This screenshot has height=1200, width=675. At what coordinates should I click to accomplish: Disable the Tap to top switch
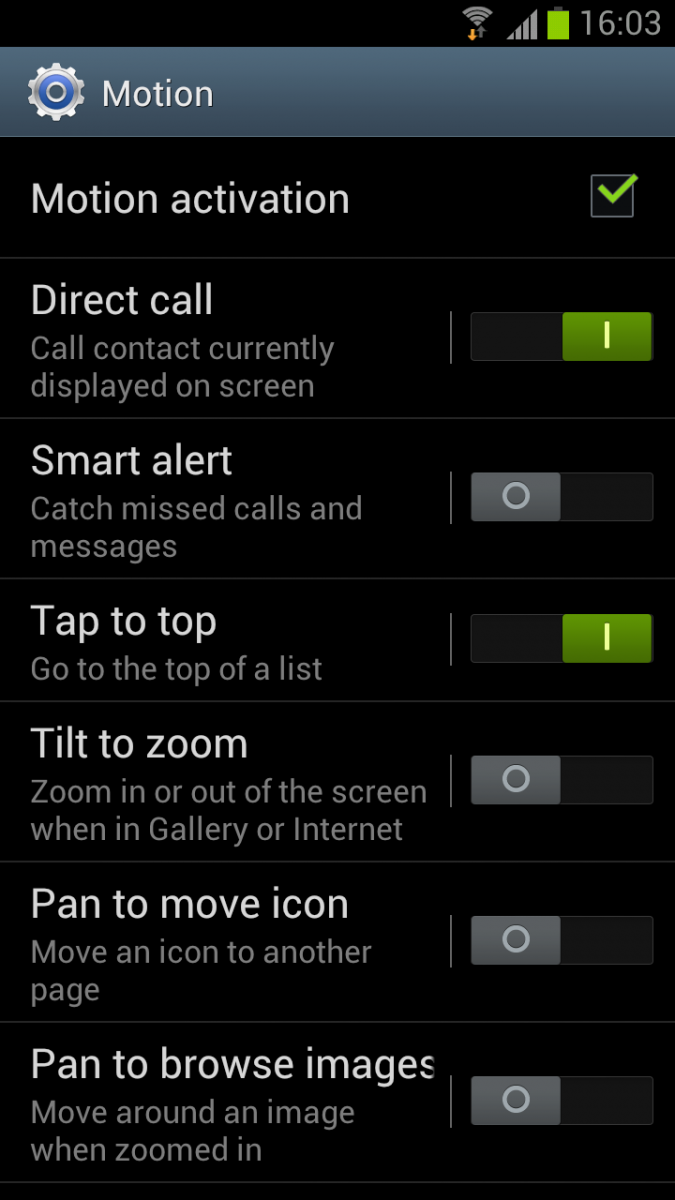[x=561, y=638]
